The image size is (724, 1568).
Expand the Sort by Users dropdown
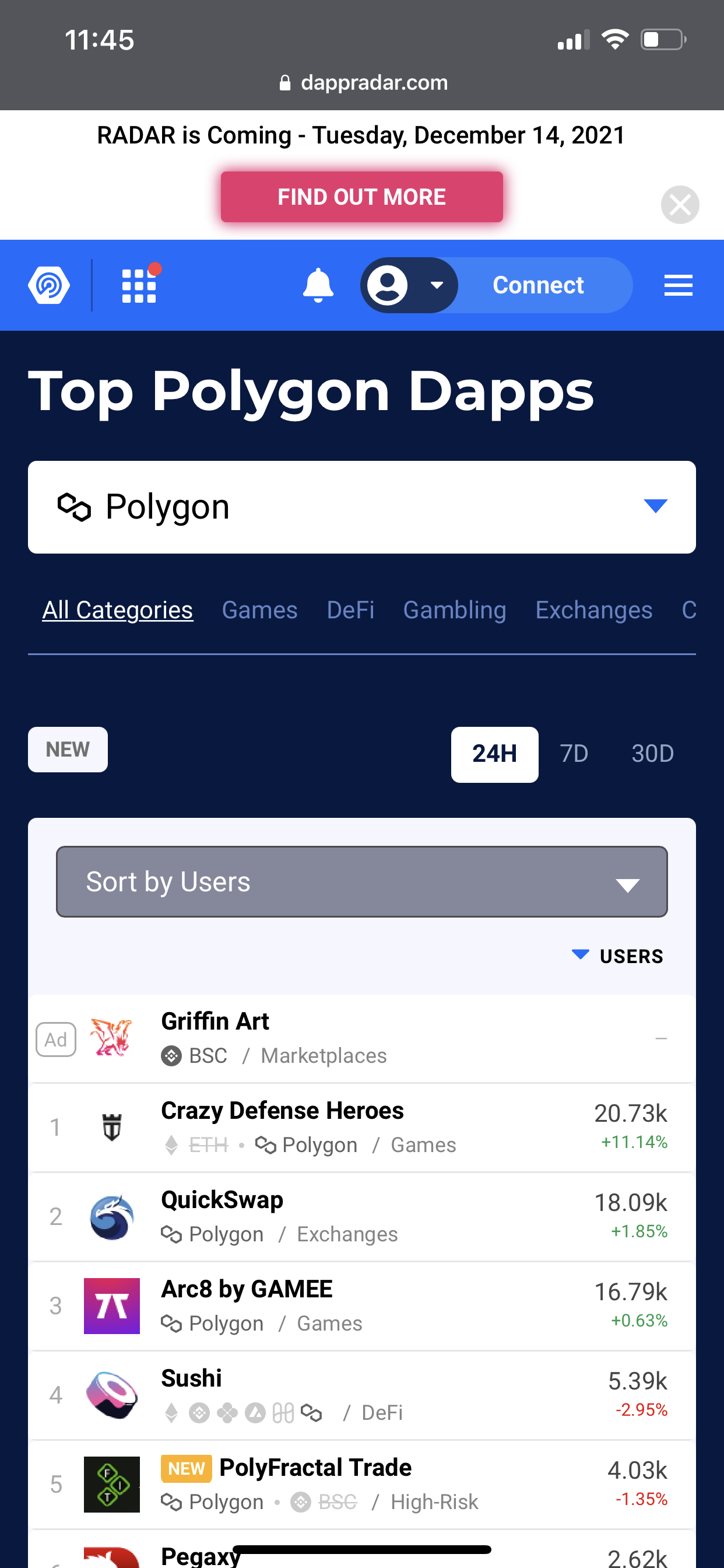pyautogui.click(x=361, y=881)
